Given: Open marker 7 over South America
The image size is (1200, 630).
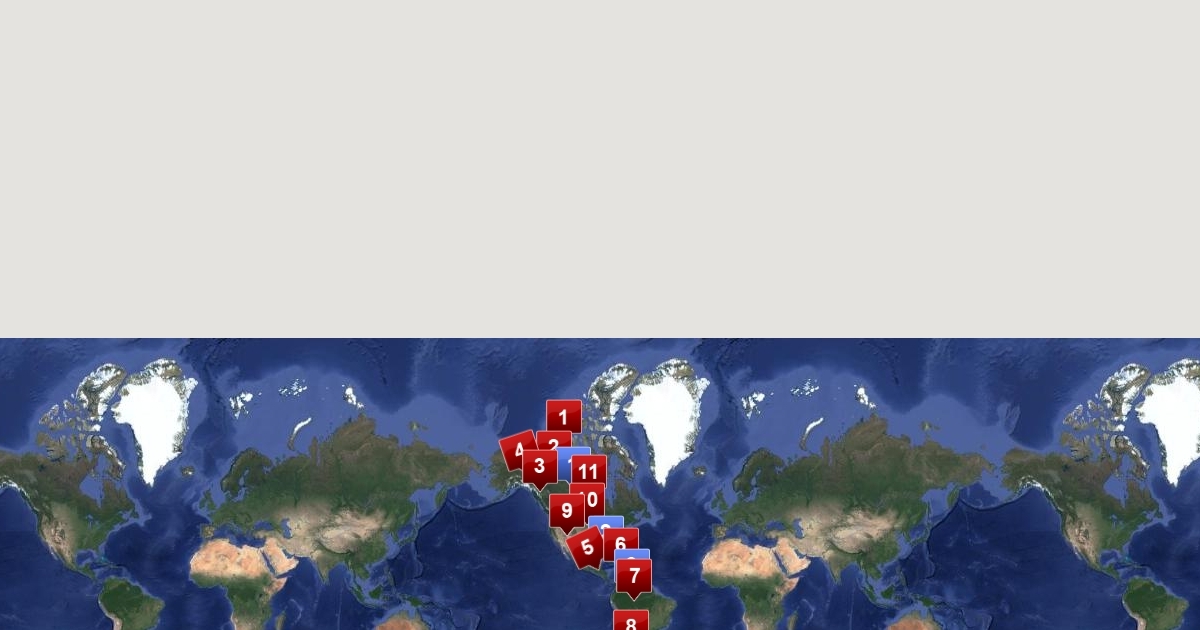Looking at the screenshot, I should 634,576.
